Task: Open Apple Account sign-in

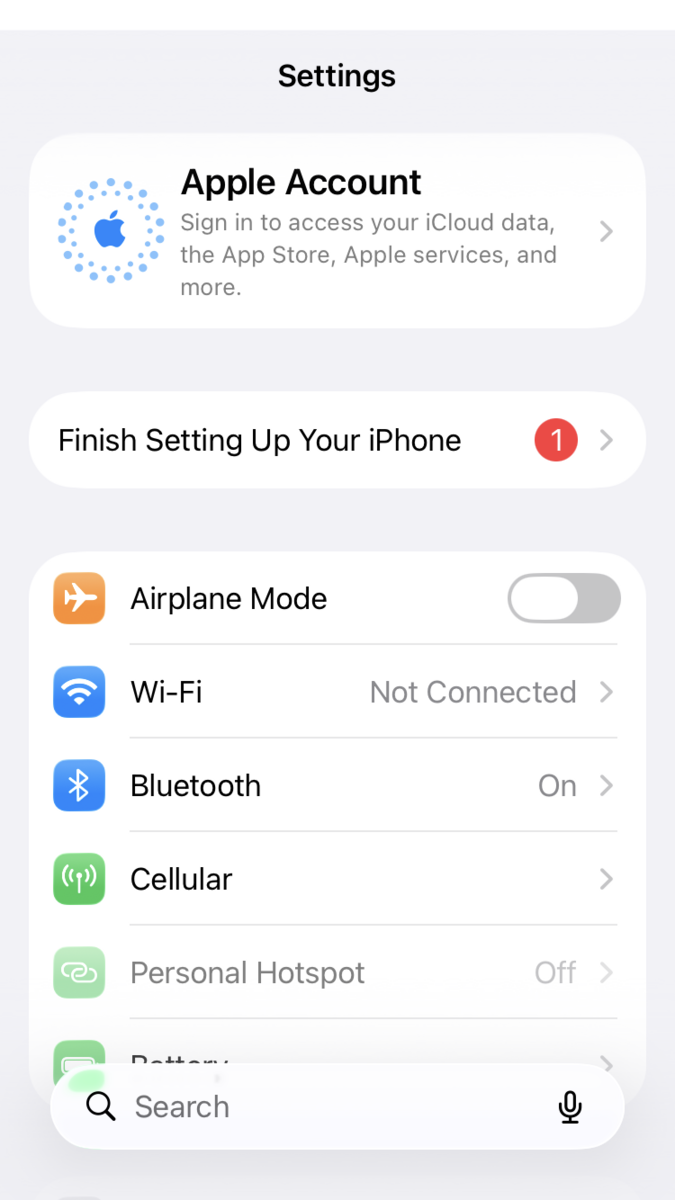Action: 337,231
